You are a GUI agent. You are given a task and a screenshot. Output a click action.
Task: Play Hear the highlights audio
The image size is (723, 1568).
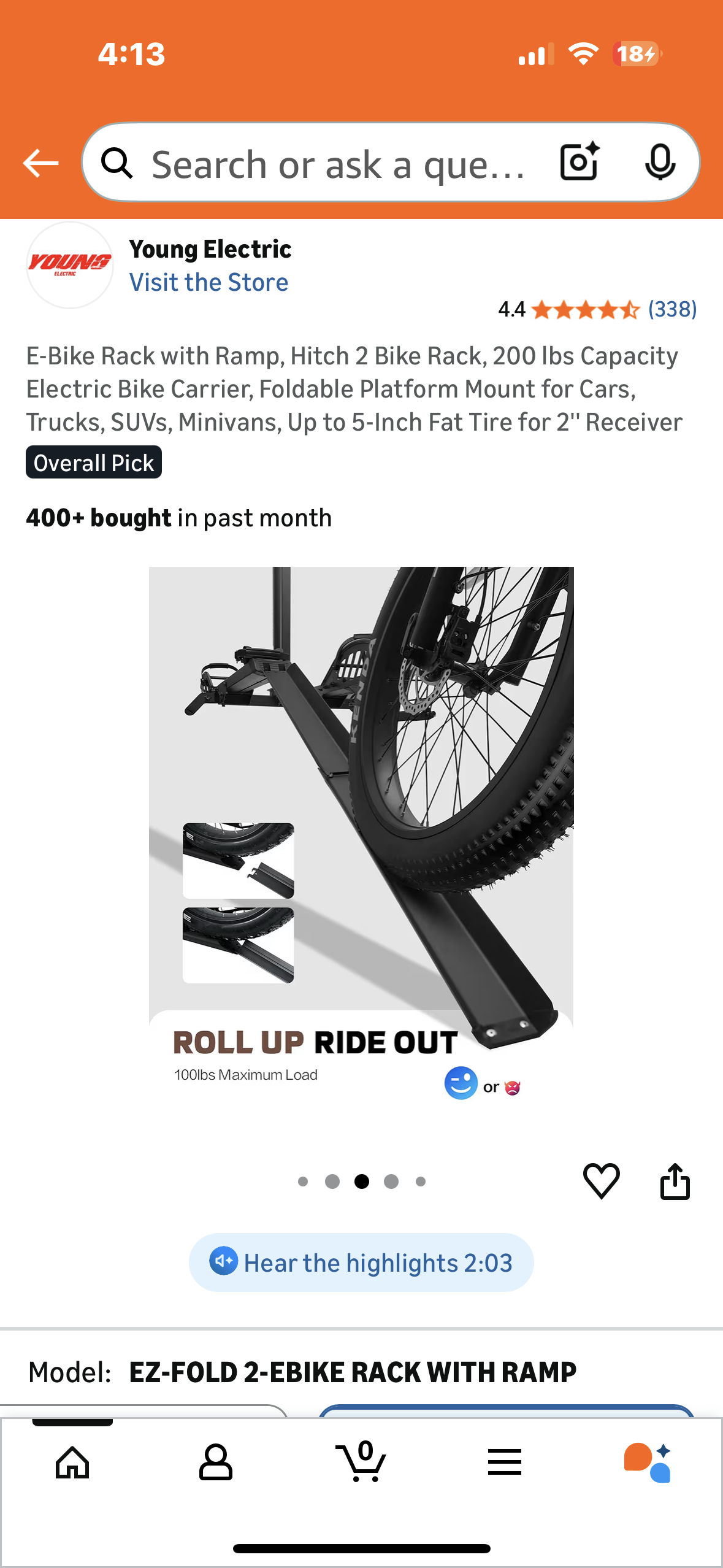361,1262
